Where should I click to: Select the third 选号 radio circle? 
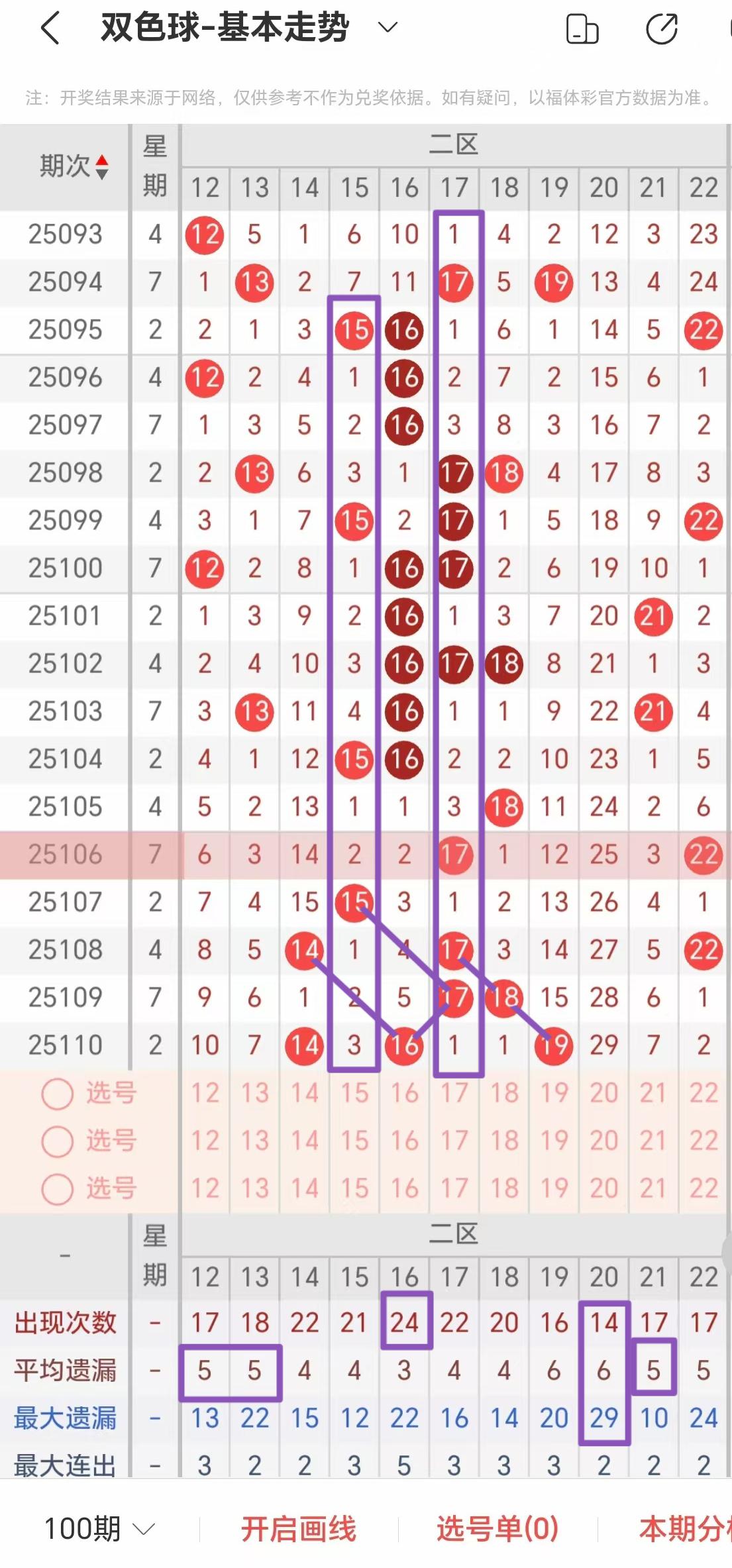coord(57,1189)
